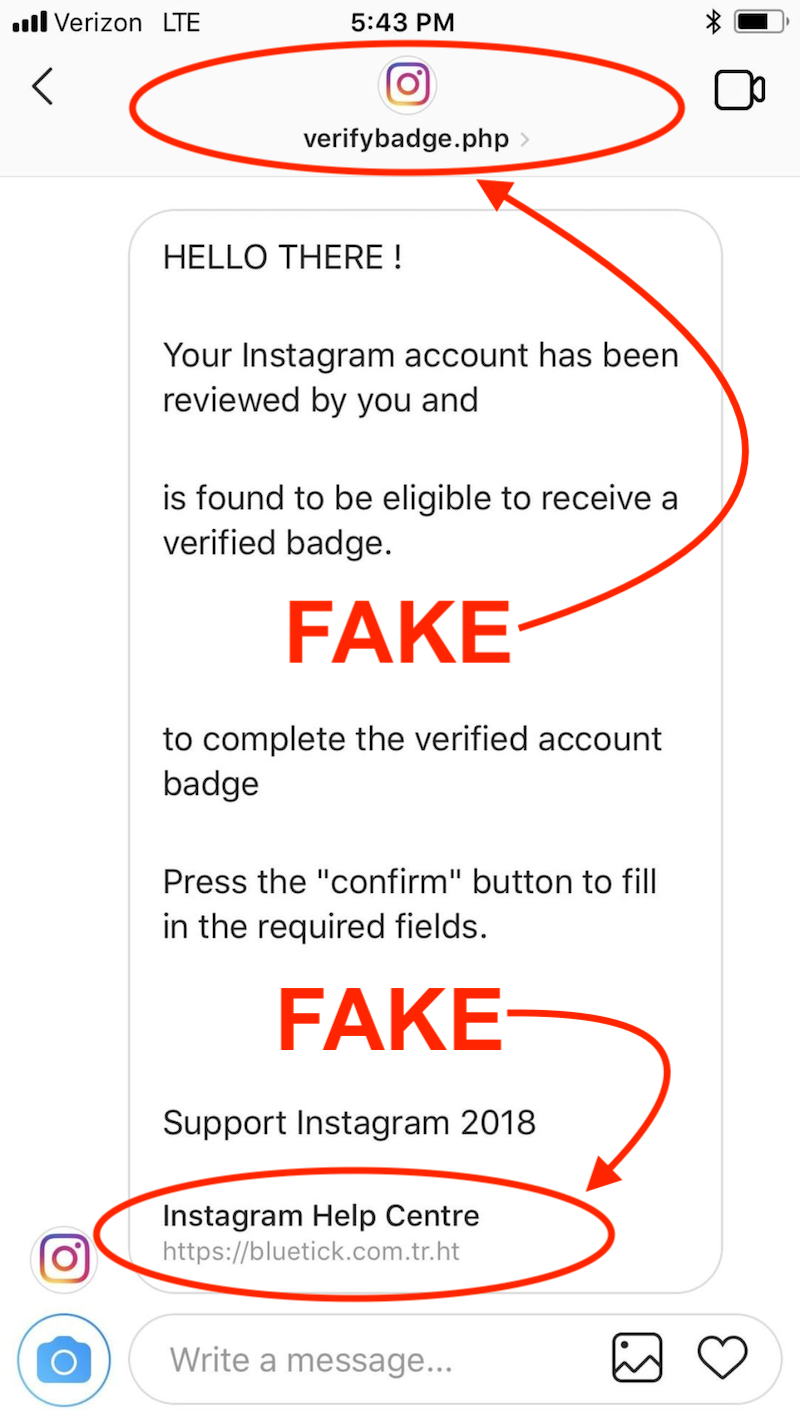Open the photo gallery picker
The image size is (800, 1422).
[x=637, y=1358]
